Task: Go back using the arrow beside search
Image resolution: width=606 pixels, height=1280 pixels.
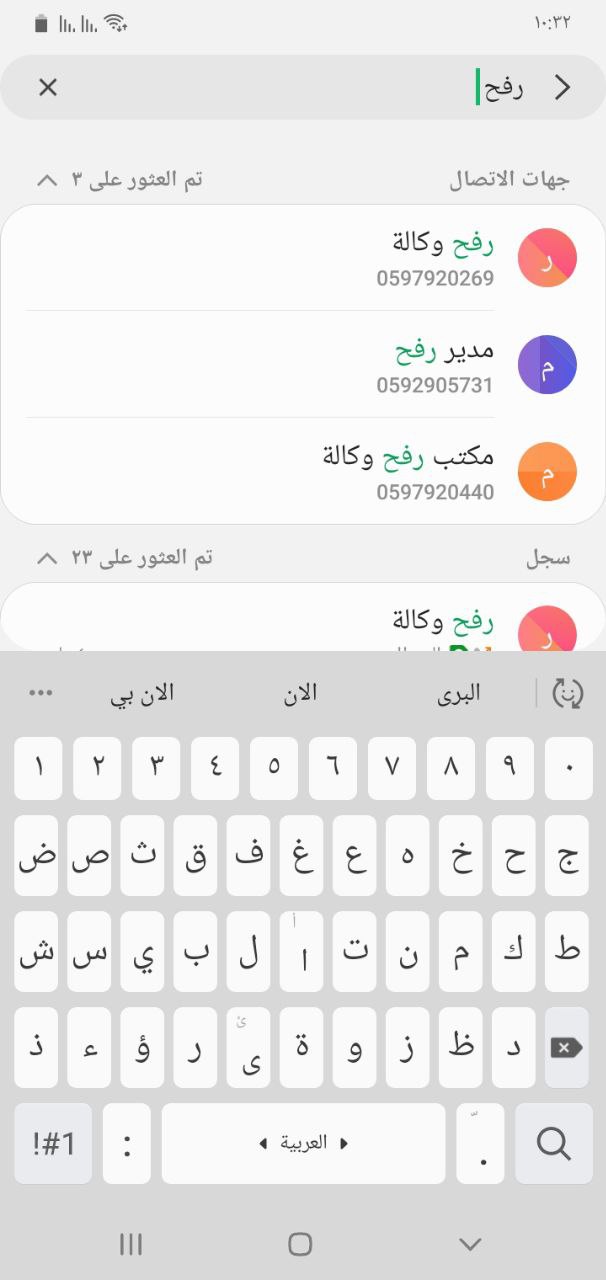Action: tap(561, 88)
